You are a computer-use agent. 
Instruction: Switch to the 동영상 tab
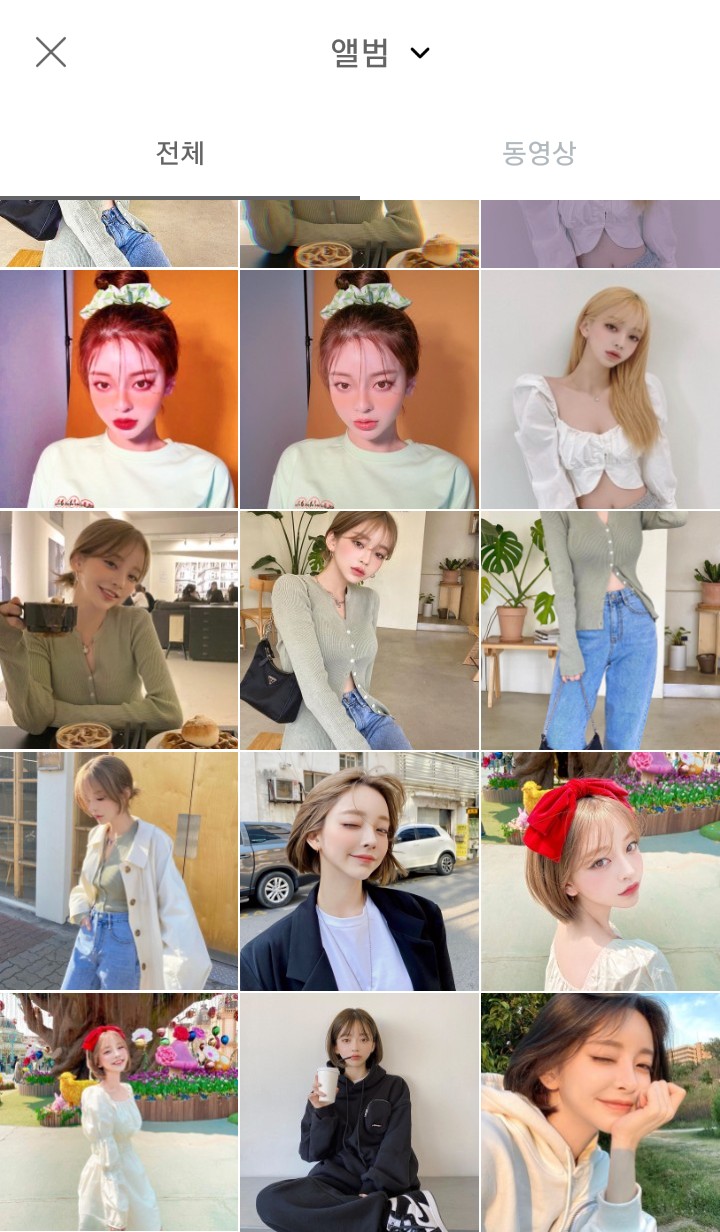(x=539, y=153)
